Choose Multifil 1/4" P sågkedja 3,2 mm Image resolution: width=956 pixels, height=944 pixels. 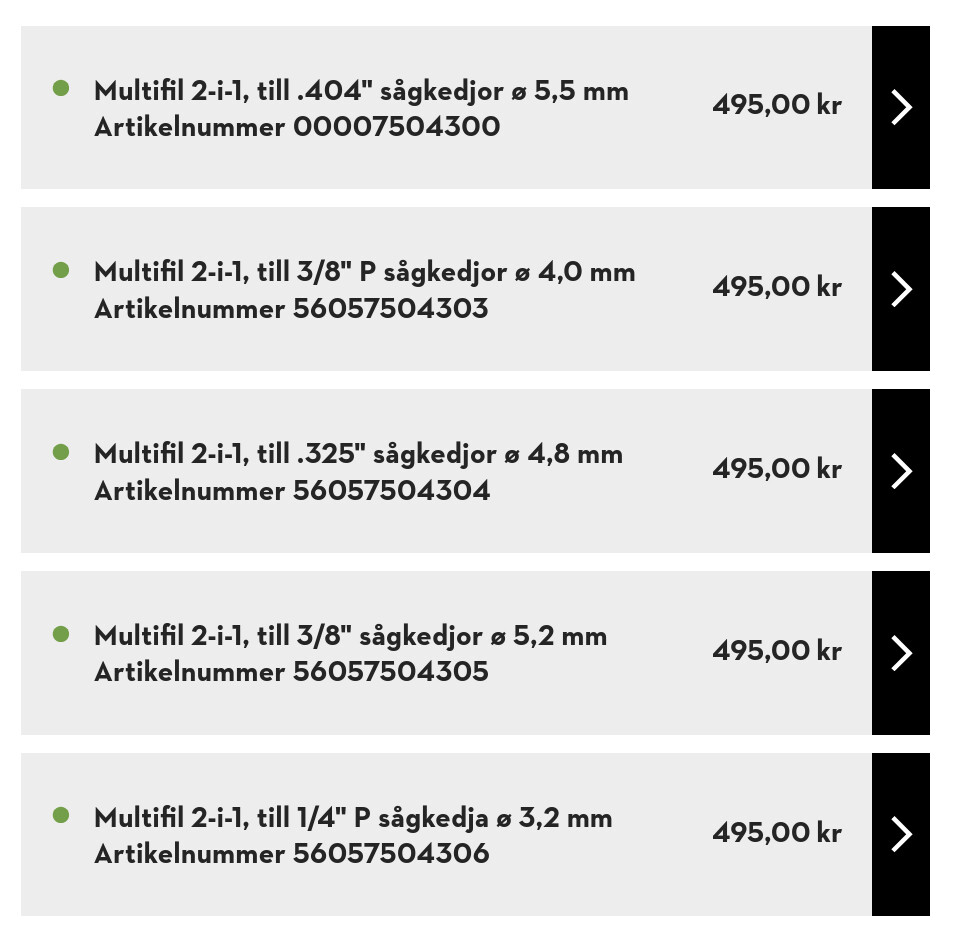tap(900, 834)
